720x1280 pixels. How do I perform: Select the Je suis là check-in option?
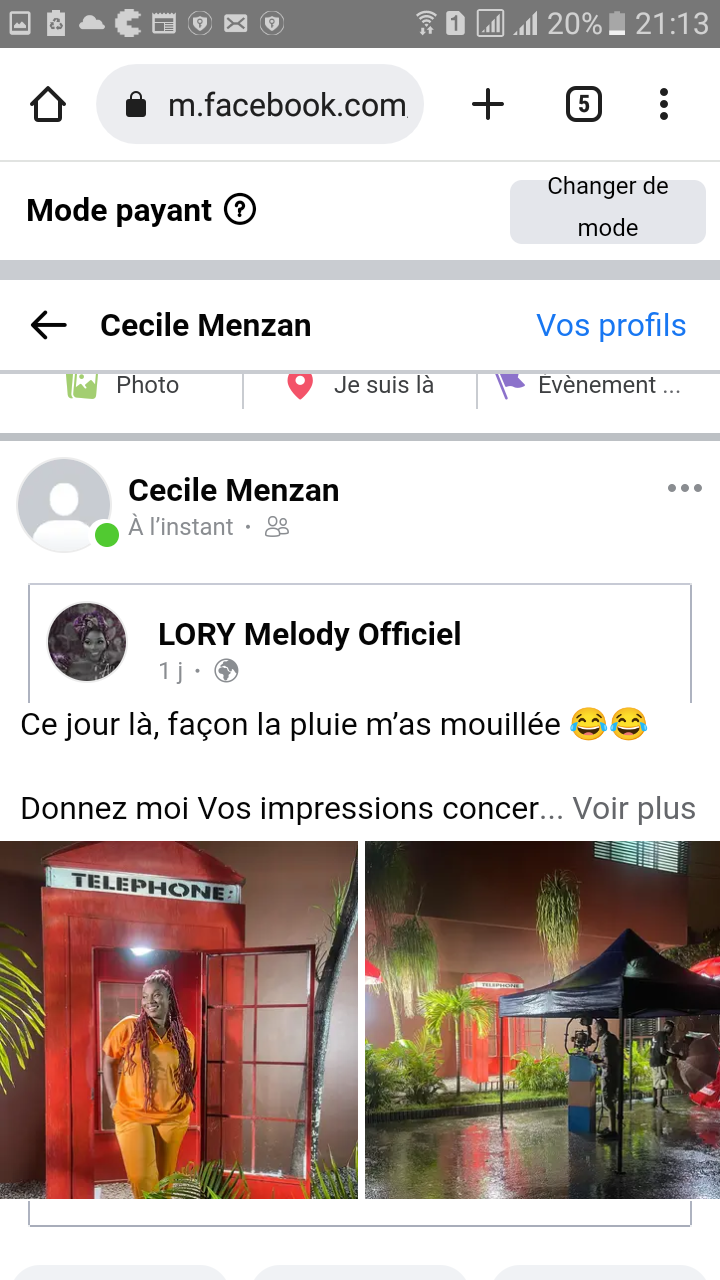(x=360, y=386)
